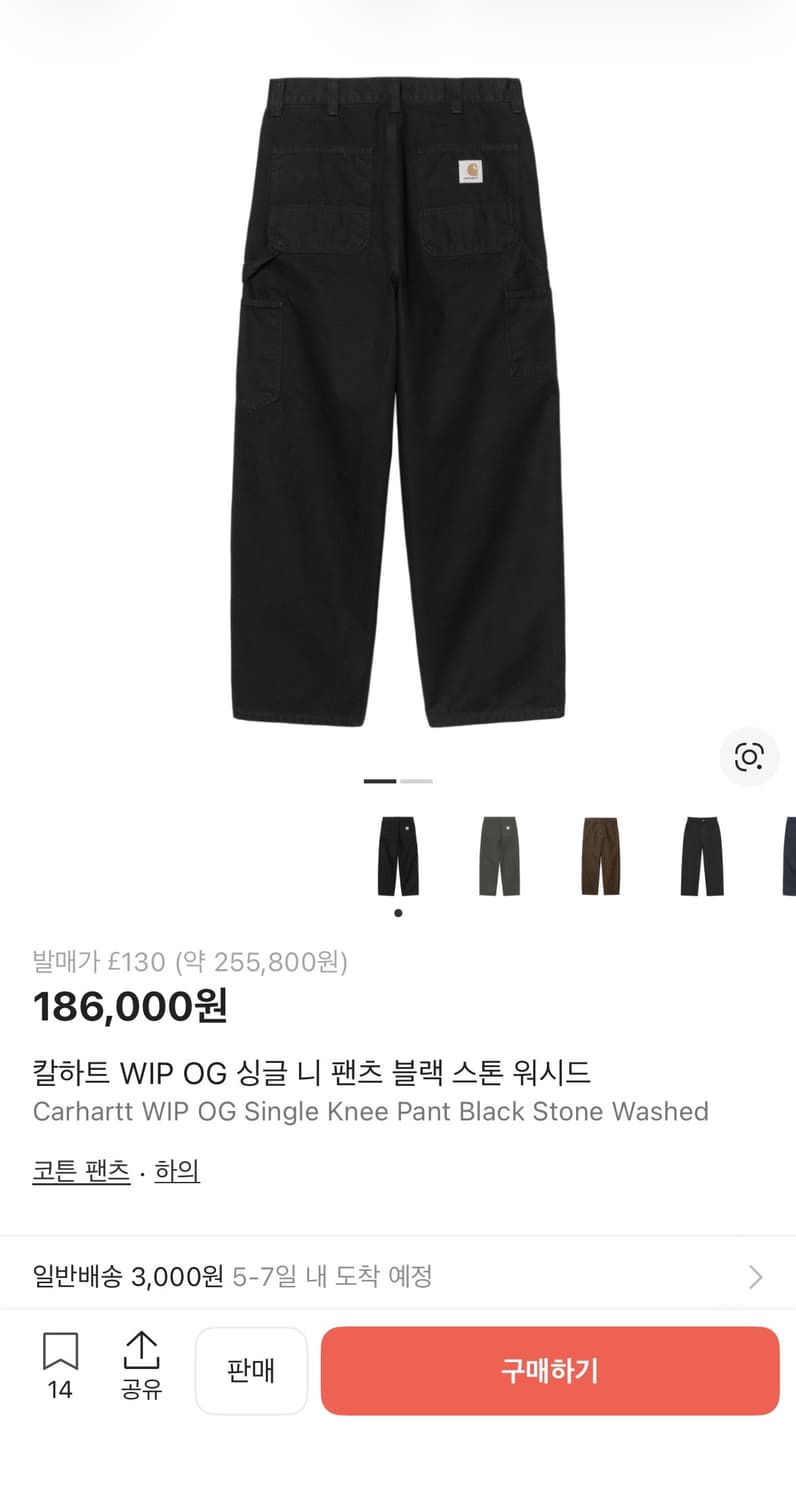Tap the 판매 (Sell) button
The image size is (796, 1500).
(251, 1371)
